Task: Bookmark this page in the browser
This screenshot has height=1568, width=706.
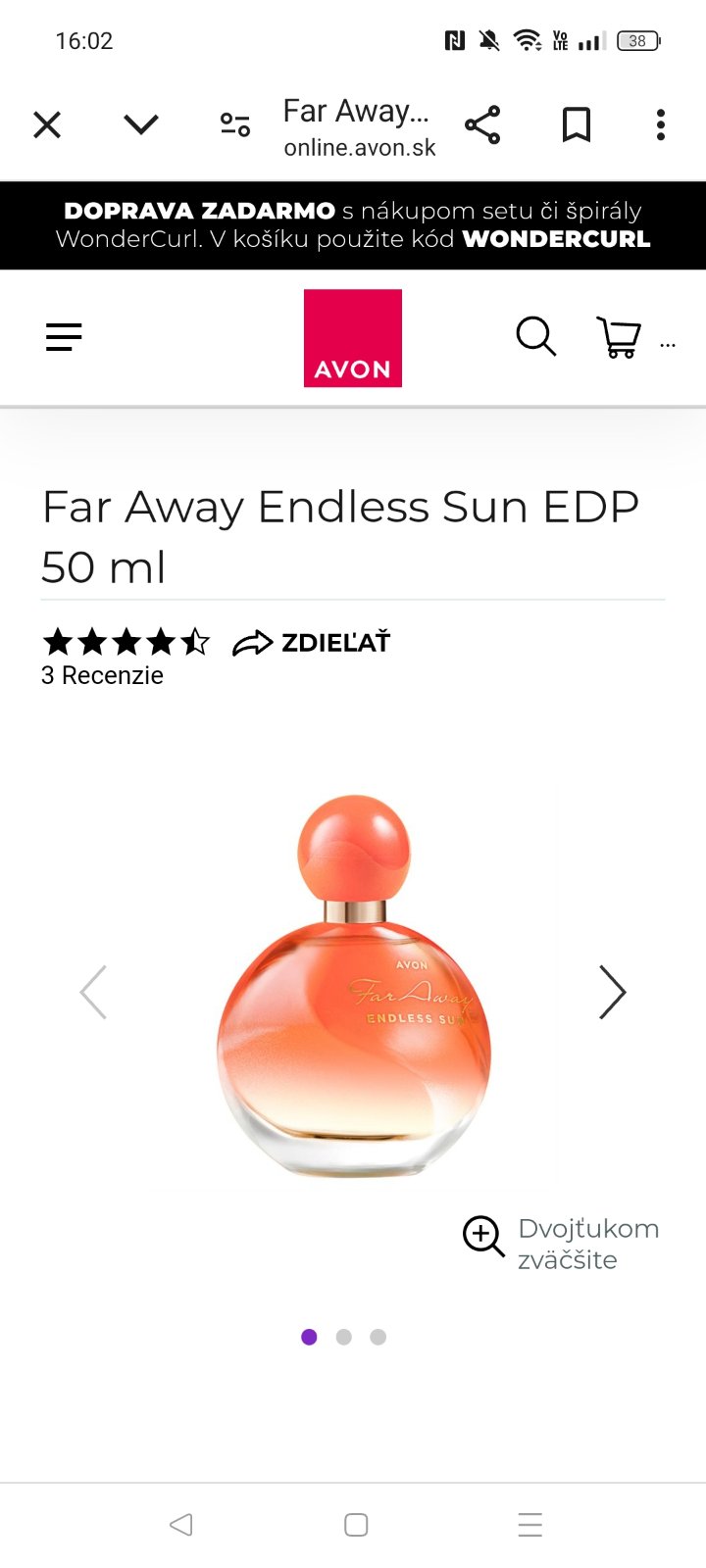Action: (576, 125)
